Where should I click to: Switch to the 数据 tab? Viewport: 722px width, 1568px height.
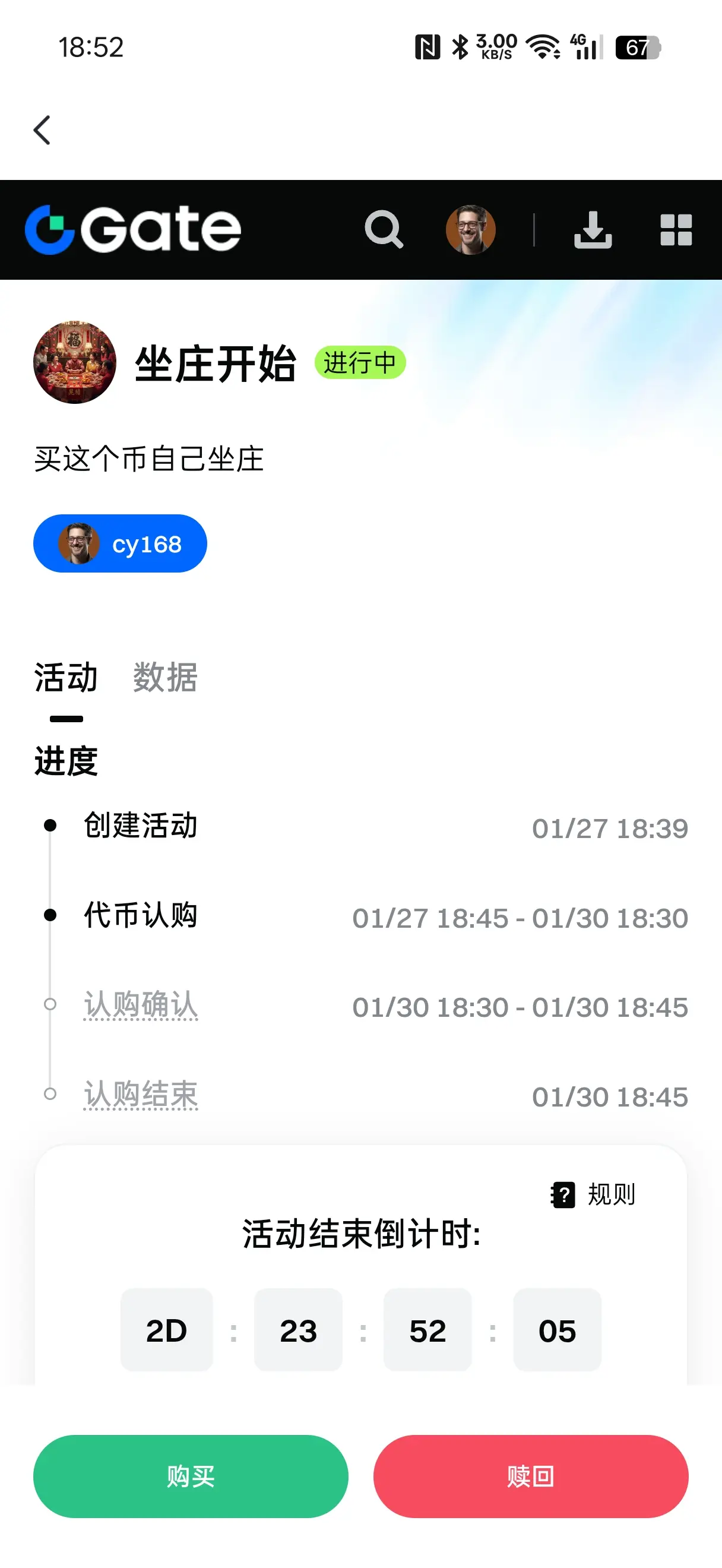click(x=163, y=678)
